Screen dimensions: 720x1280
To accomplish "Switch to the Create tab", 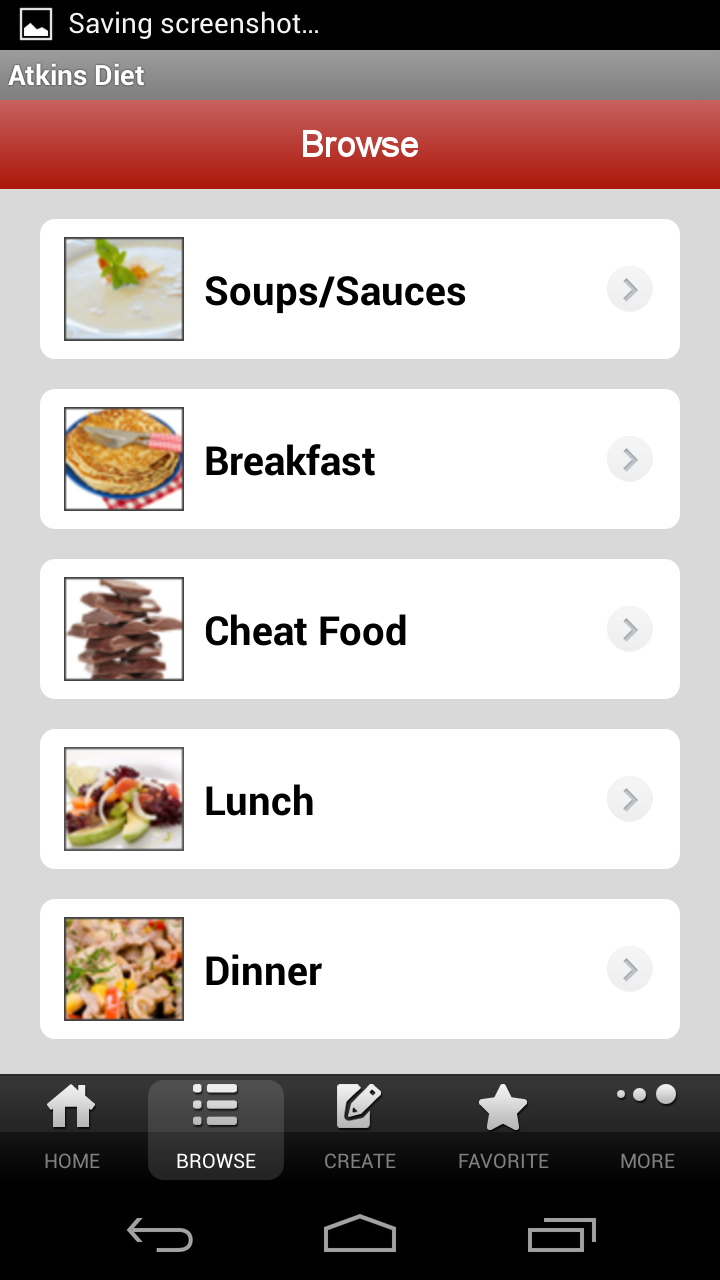I will coord(360,1130).
